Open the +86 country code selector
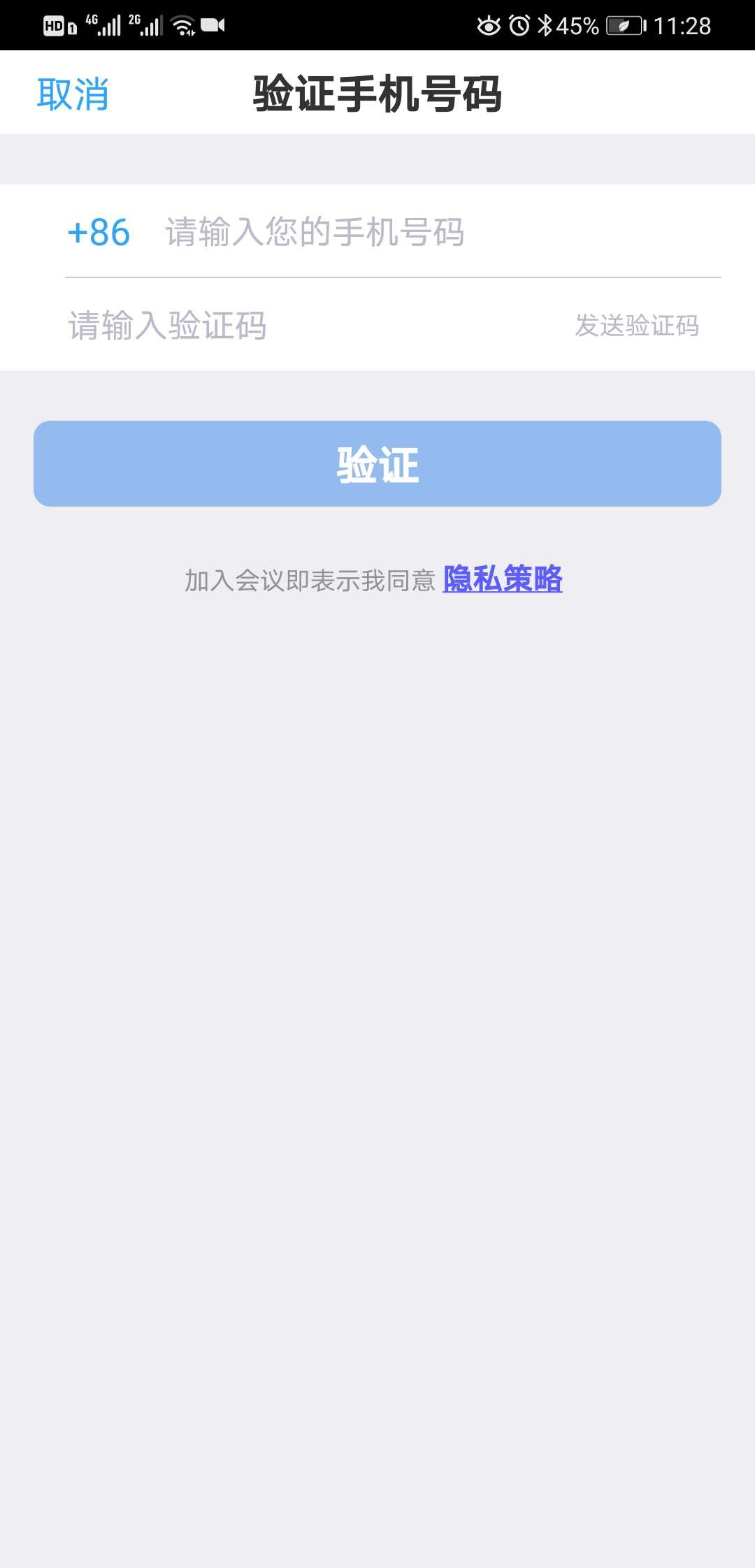This screenshot has width=755, height=1568. tap(99, 232)
